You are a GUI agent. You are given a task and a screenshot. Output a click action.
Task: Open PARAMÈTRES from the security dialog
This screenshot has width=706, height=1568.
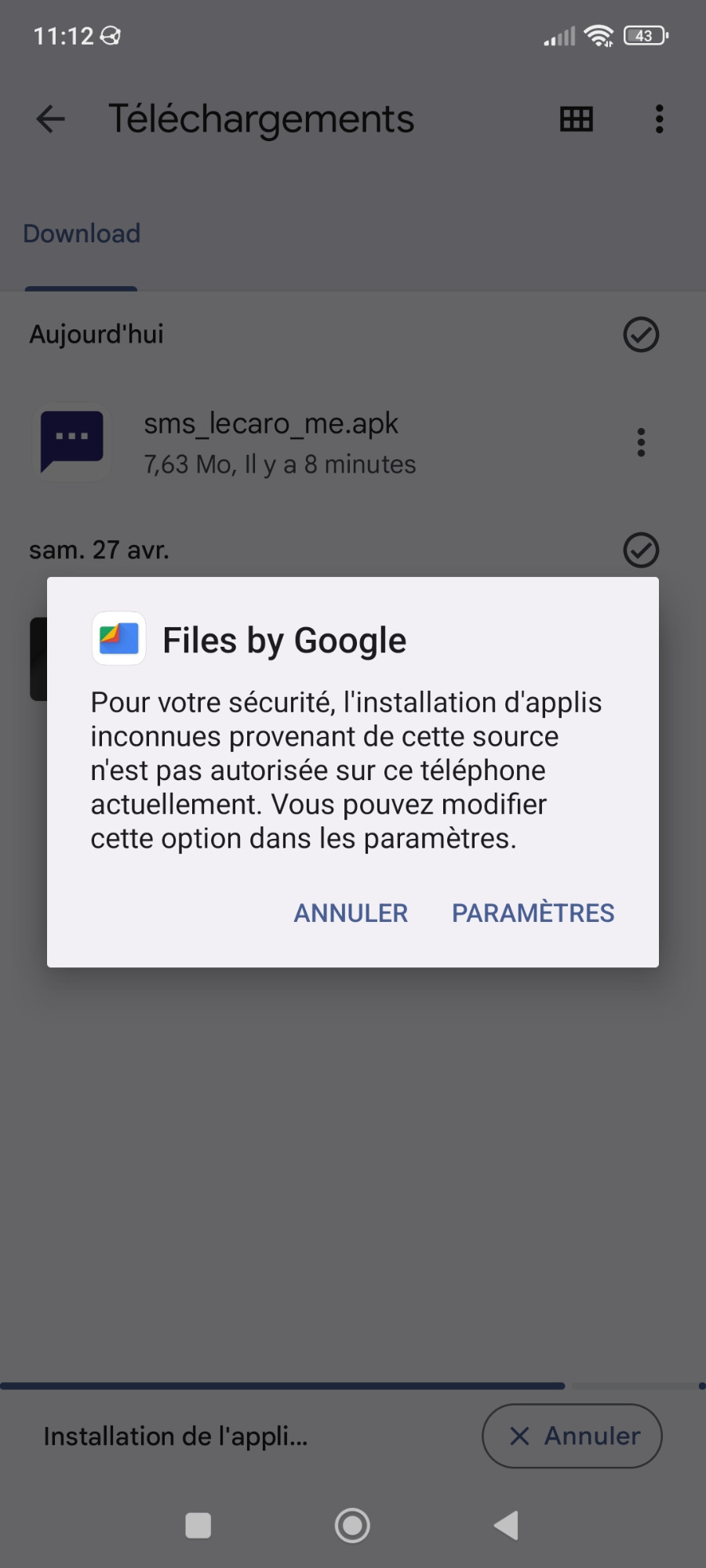(533, 913)
